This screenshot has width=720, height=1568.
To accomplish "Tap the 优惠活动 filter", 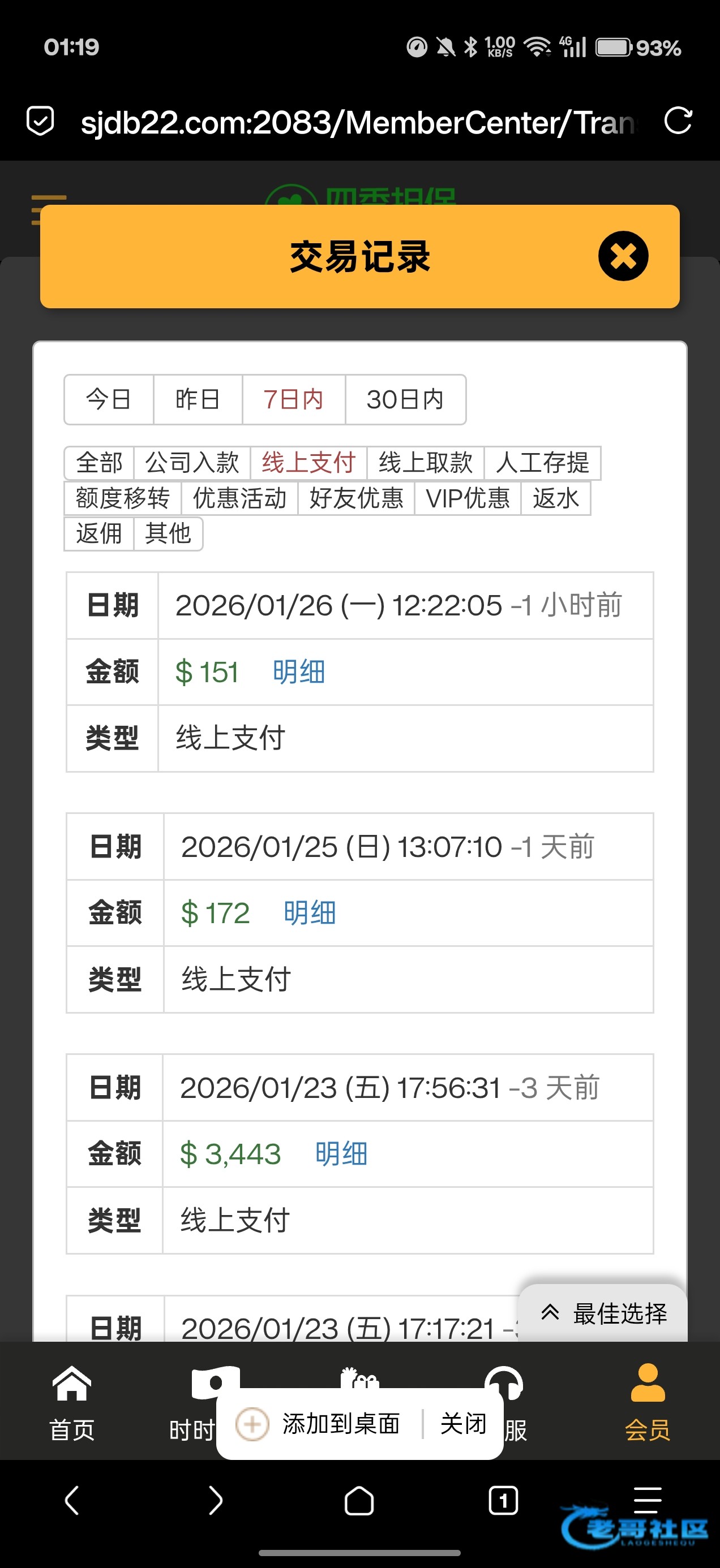I will click(x=239, y=498).
